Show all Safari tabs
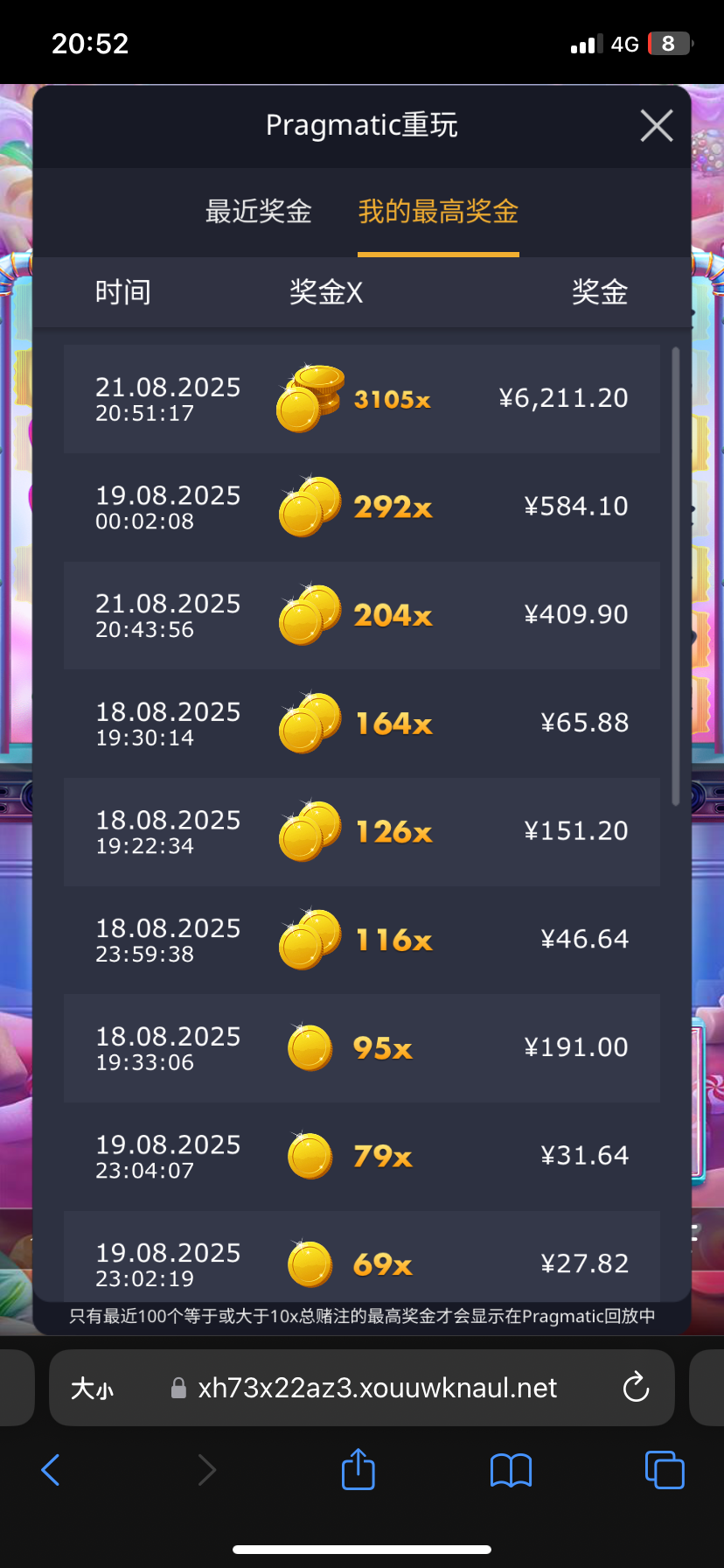Image resolution: width=724 pixels, height=1568 pixels. click(664, 1470)
